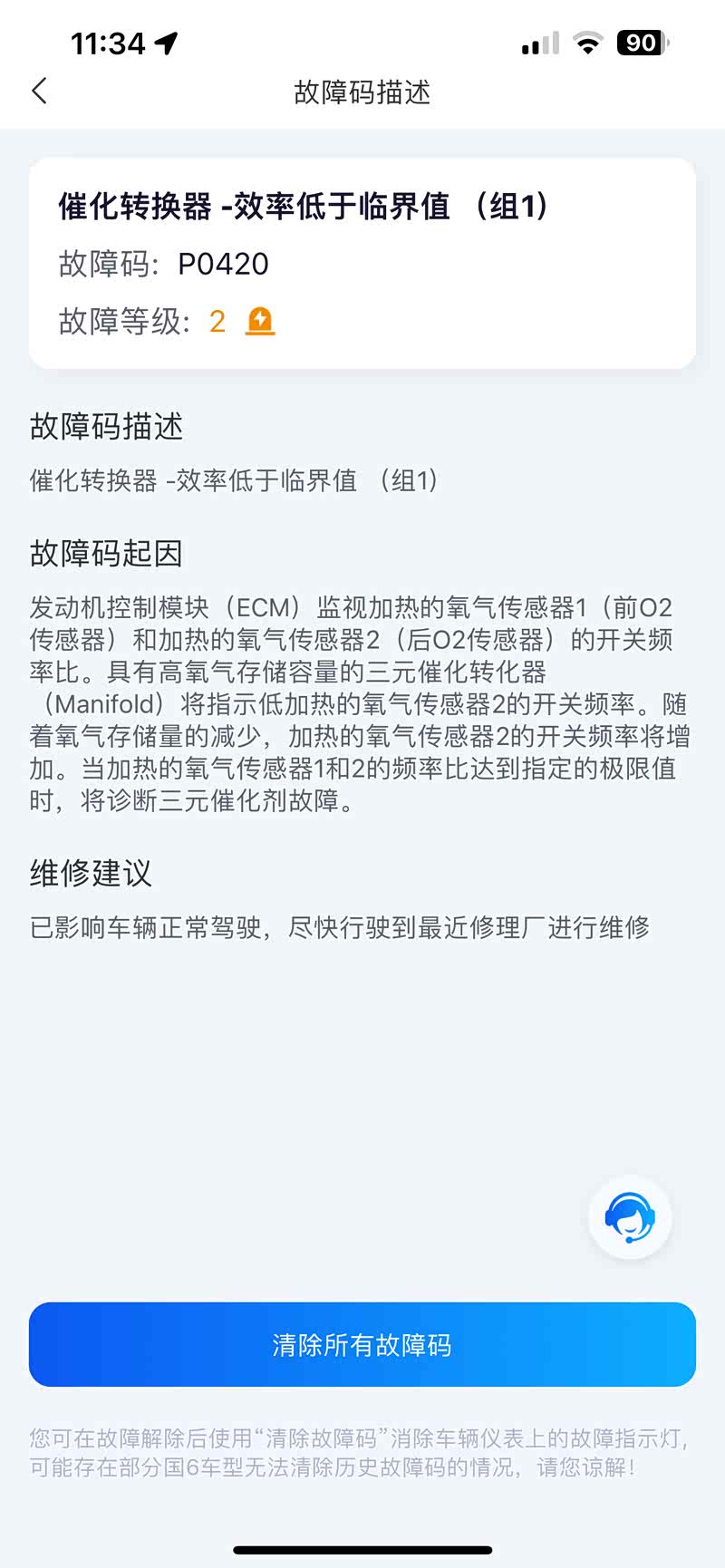Open the customer service headset button
Image resolution: width=725 pixels, height=1568 pixels.
[630, 1217]
